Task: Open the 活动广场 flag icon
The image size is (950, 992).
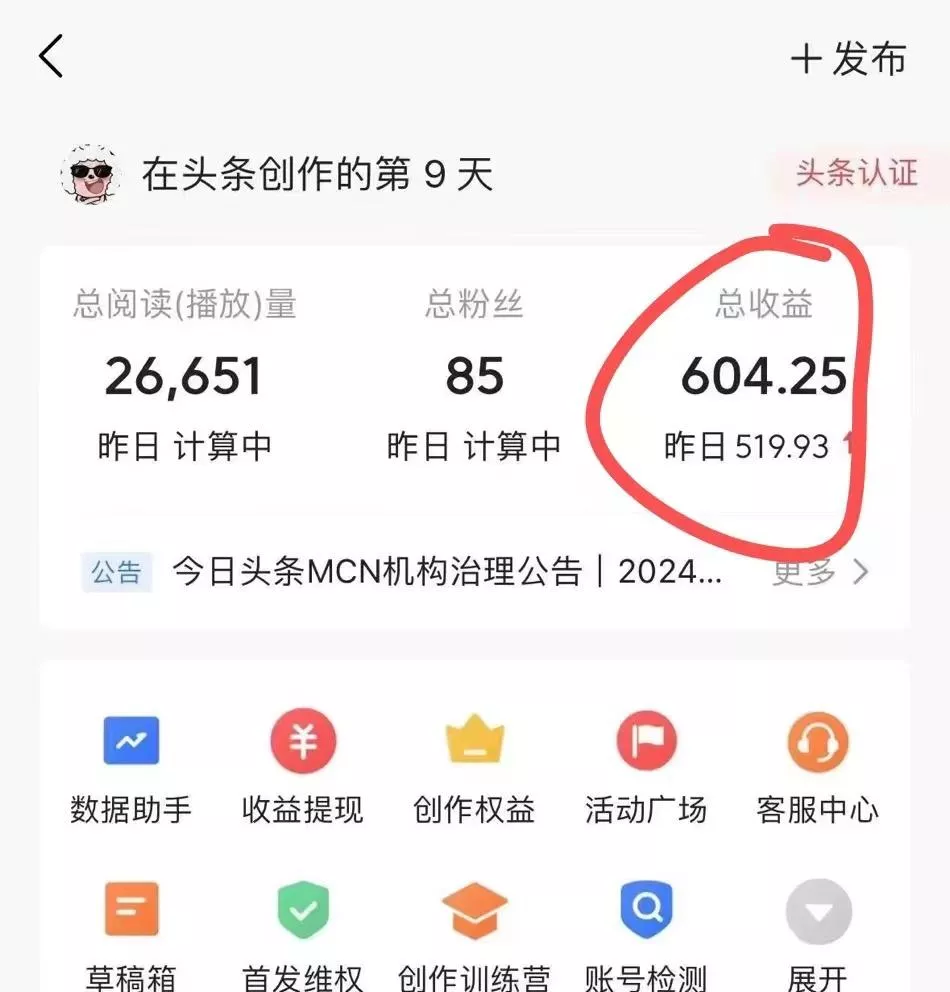Action: (x=646, y=765)
